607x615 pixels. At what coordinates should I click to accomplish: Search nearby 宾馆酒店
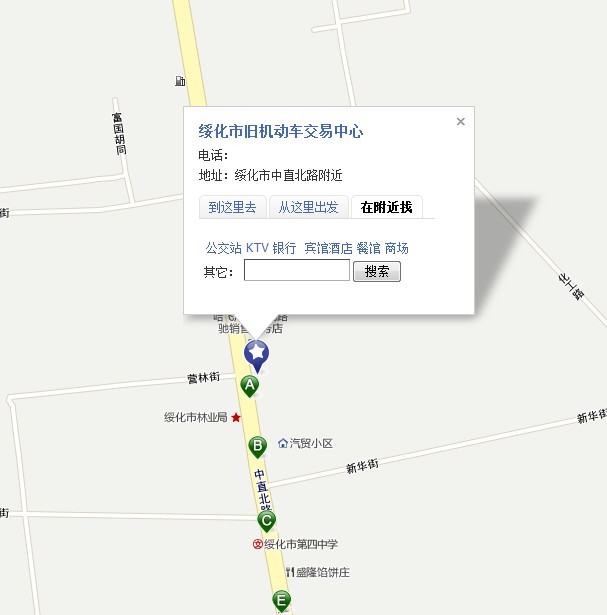tap(328, 248)
